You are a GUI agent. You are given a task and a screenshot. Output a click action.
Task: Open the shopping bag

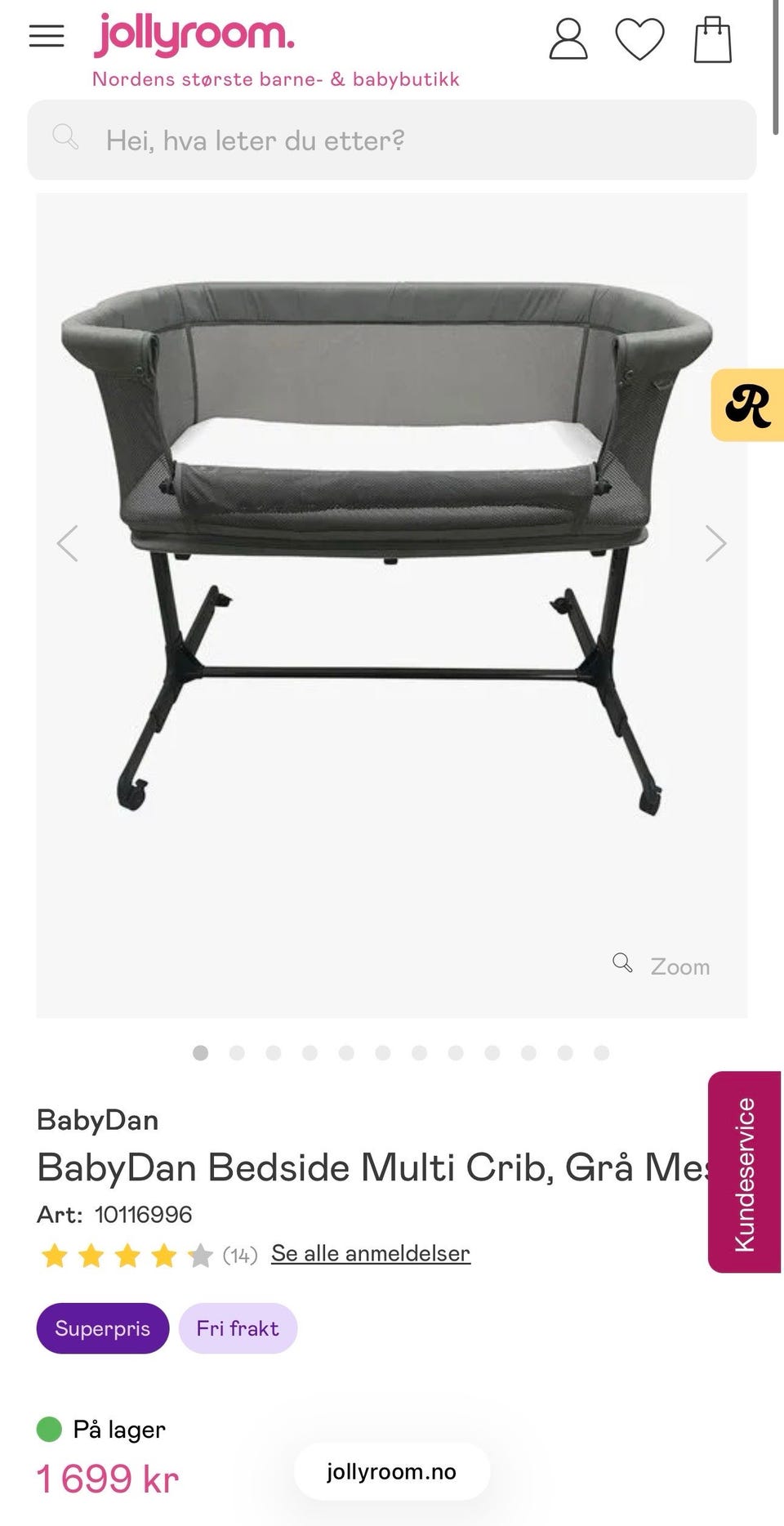(x=712, y=39)
